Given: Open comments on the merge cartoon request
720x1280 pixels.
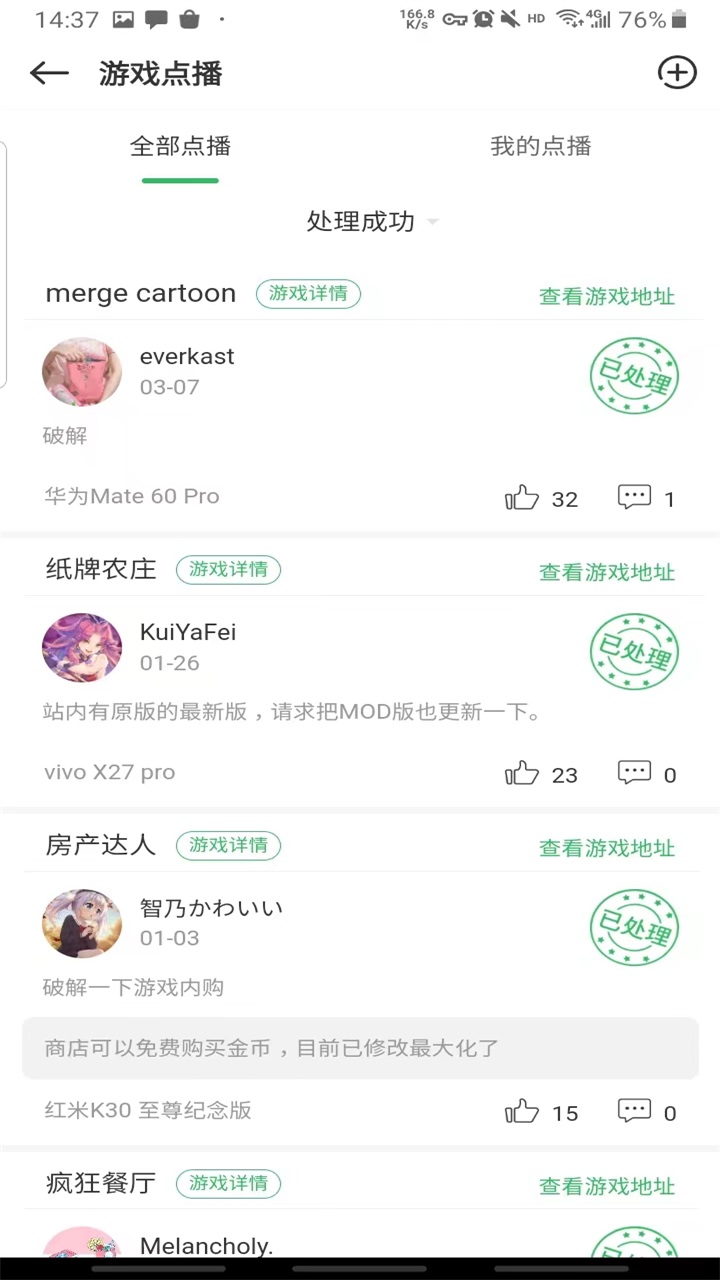Looking at the screenshot, I should point(634,497).
